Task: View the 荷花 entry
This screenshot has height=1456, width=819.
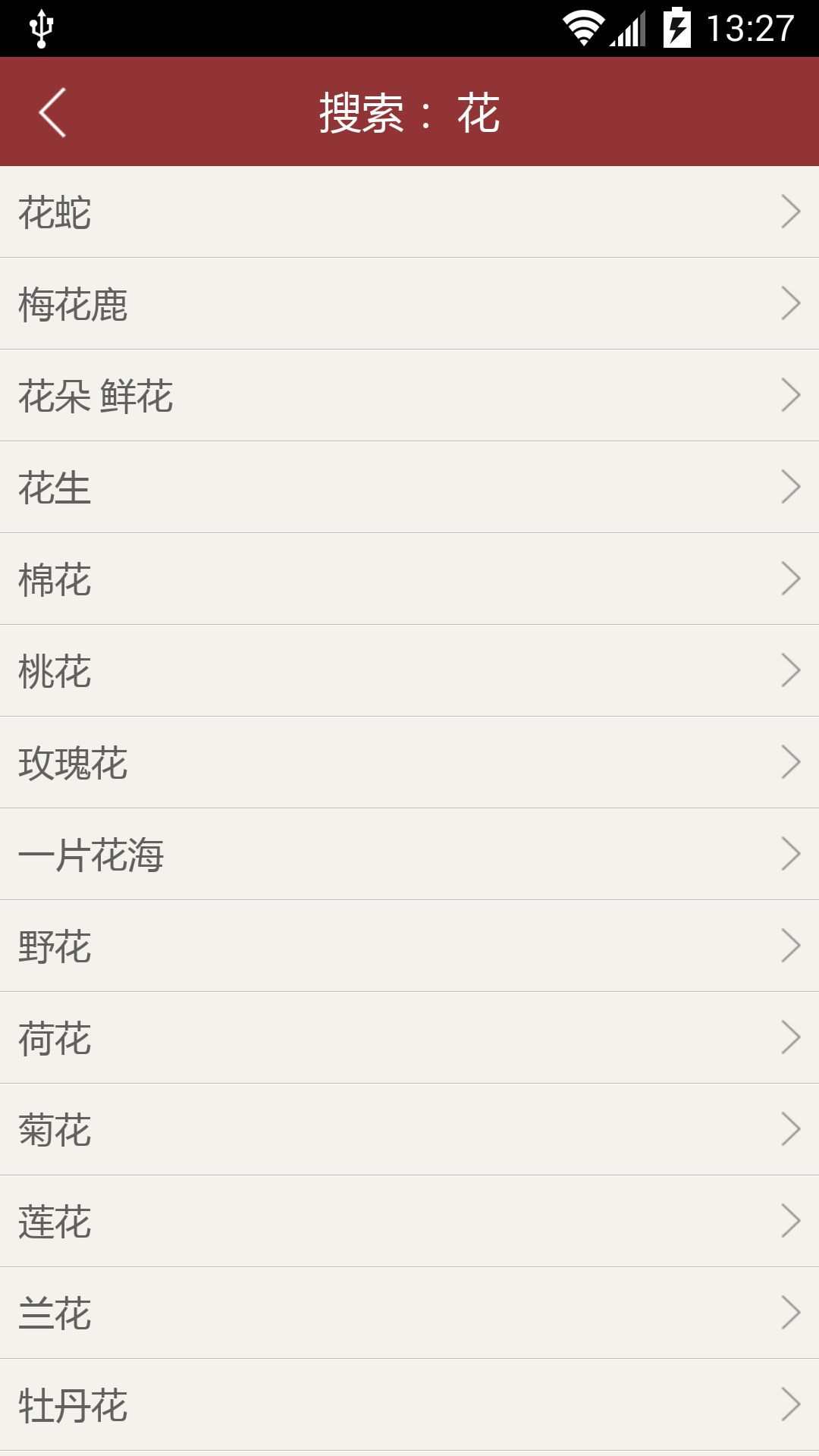Action: pyautogui.click(x=409, y=1038)
